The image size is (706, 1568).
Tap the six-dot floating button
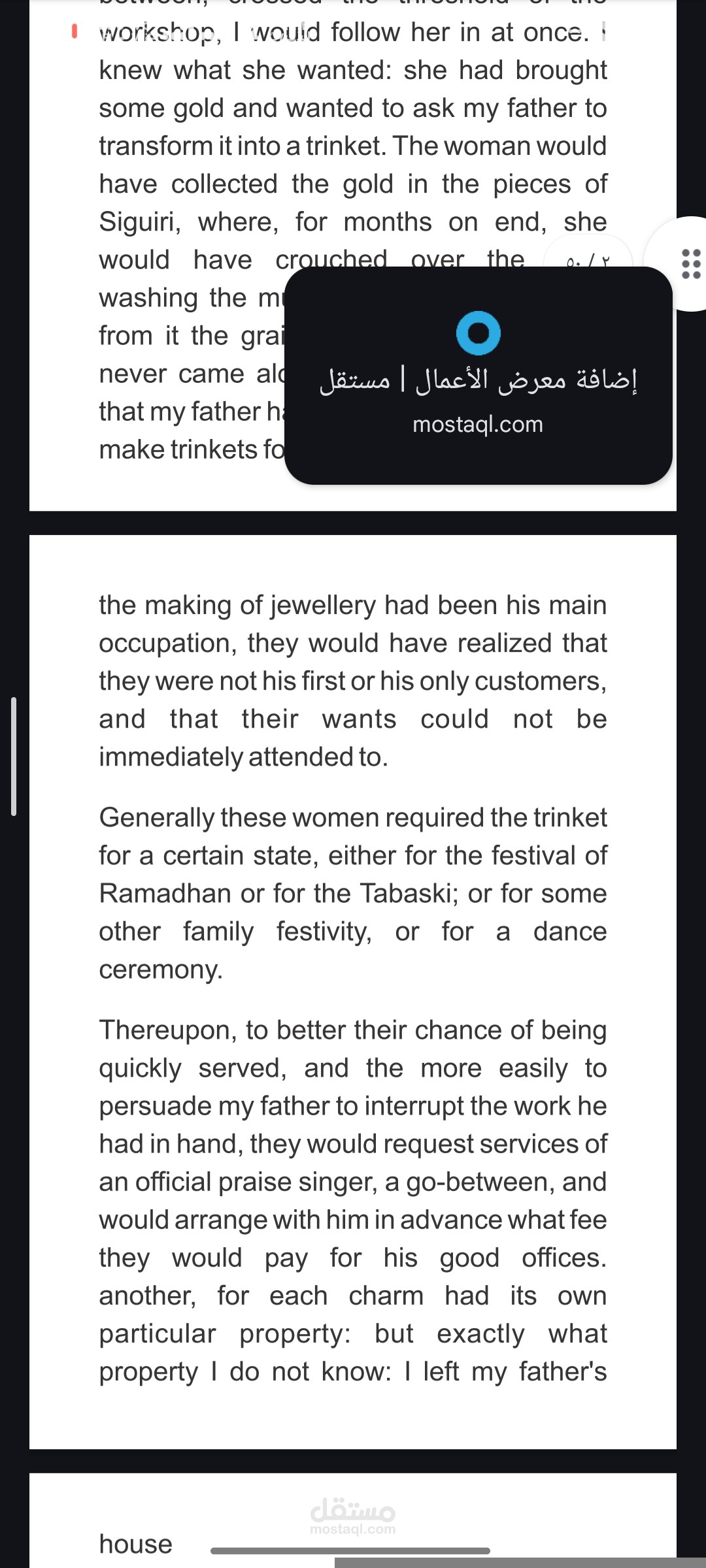click(x=690, y=264)
